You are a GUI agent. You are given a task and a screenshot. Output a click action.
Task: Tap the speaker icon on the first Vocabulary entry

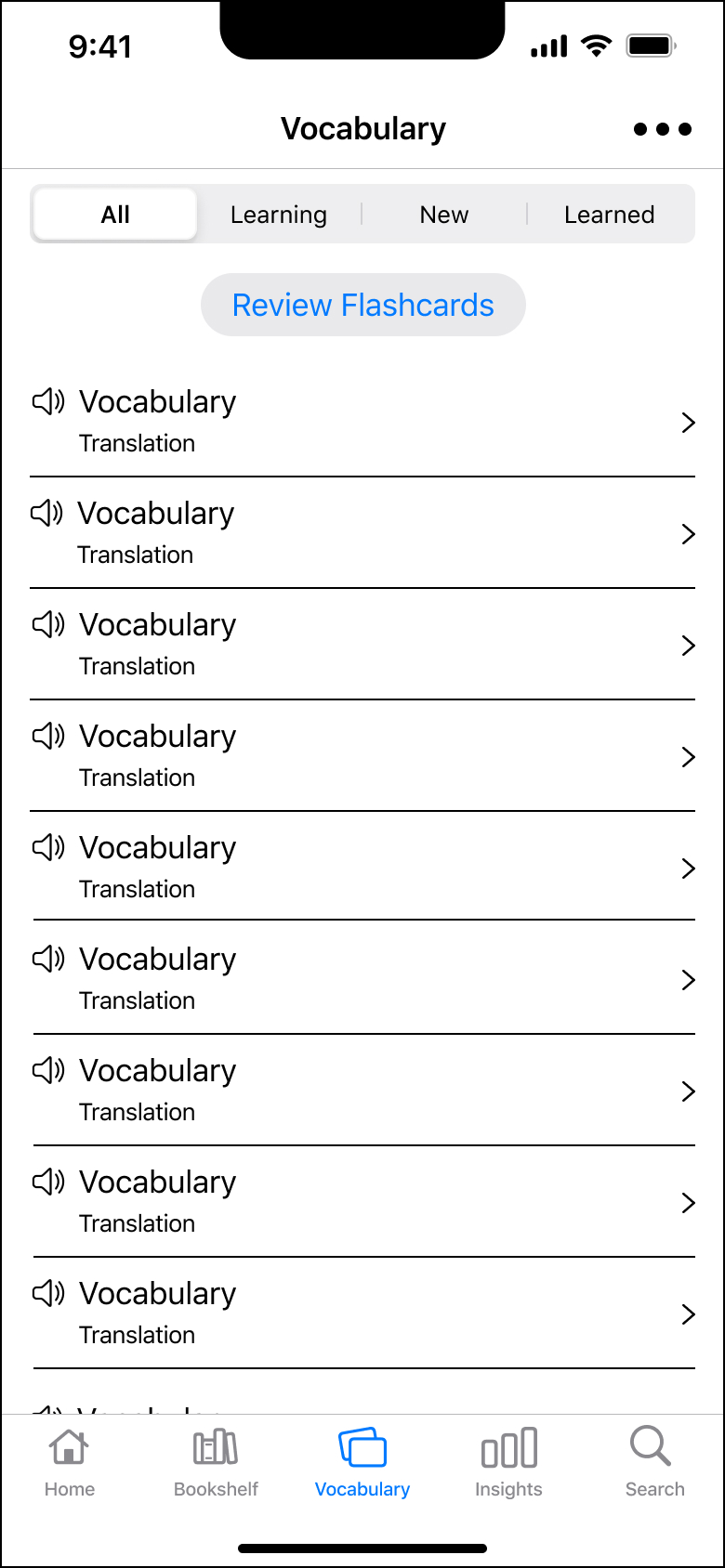[x=48, y=401]
